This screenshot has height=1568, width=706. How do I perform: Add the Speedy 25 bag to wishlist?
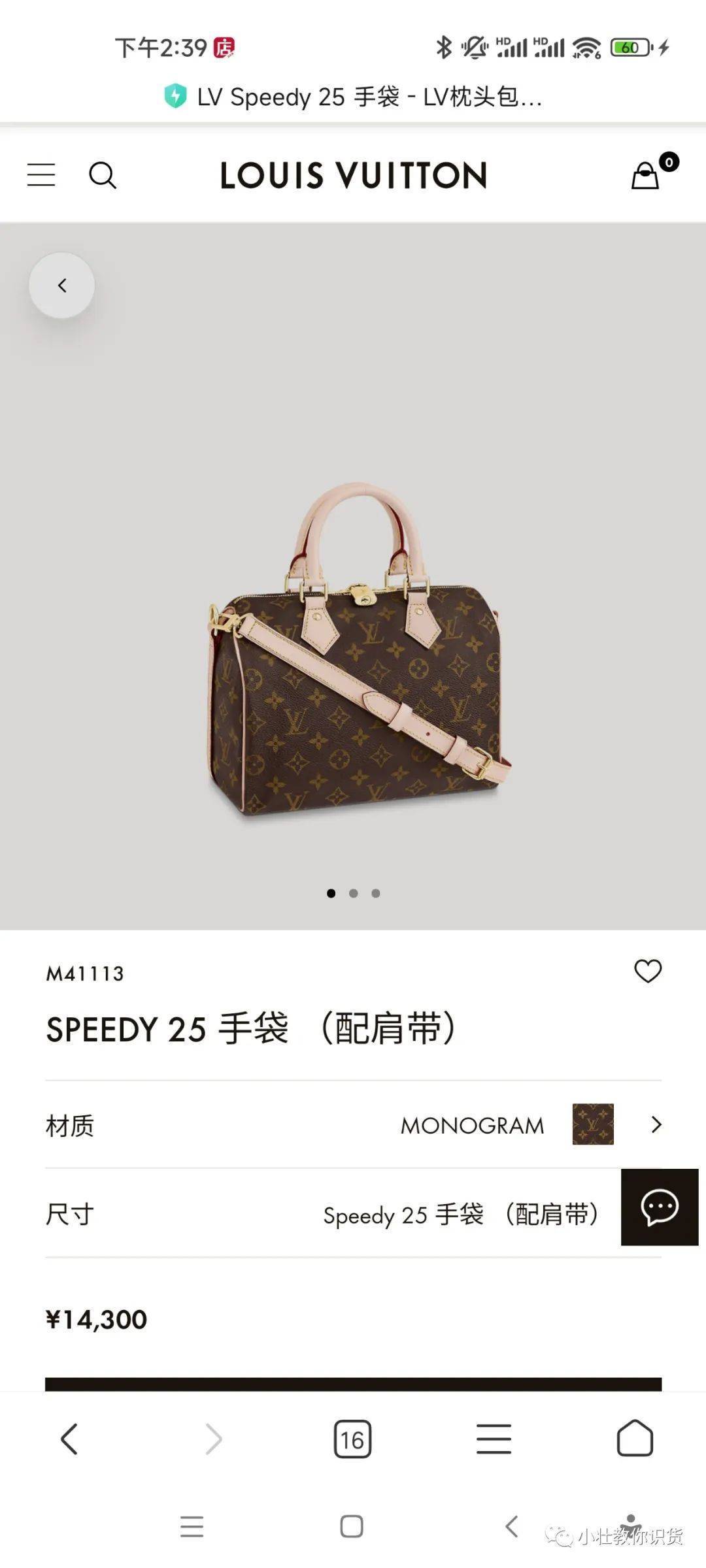[648, 973]
